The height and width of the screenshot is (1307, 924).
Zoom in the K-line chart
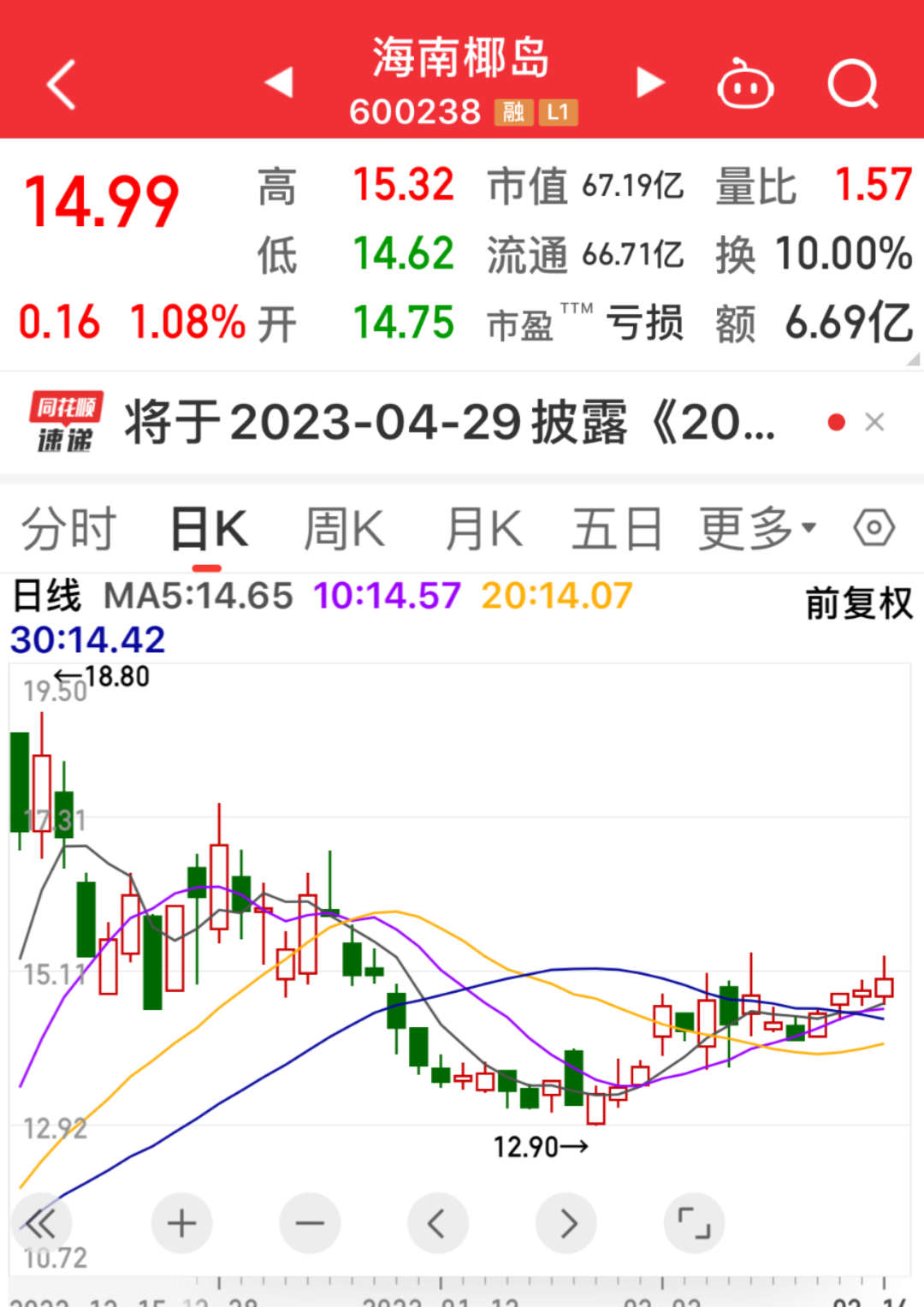point(181,1223)
